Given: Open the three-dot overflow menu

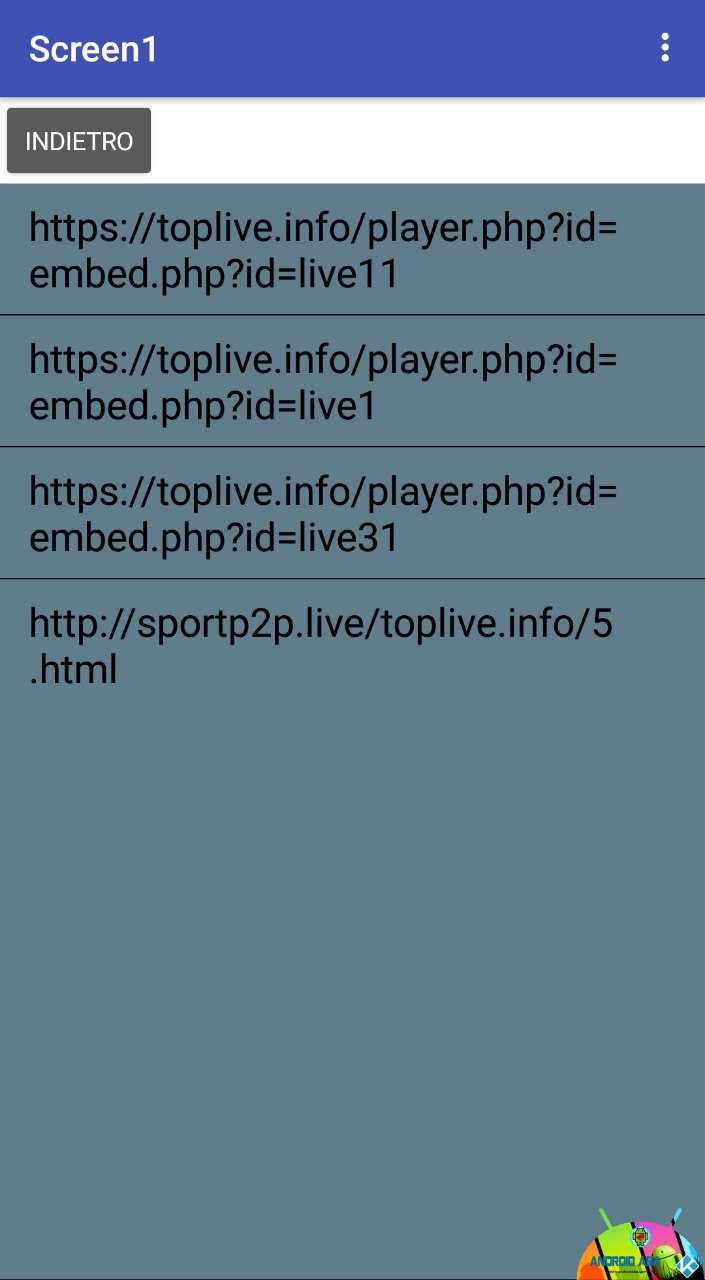Looking at the screenshot, I should (665, 48).
